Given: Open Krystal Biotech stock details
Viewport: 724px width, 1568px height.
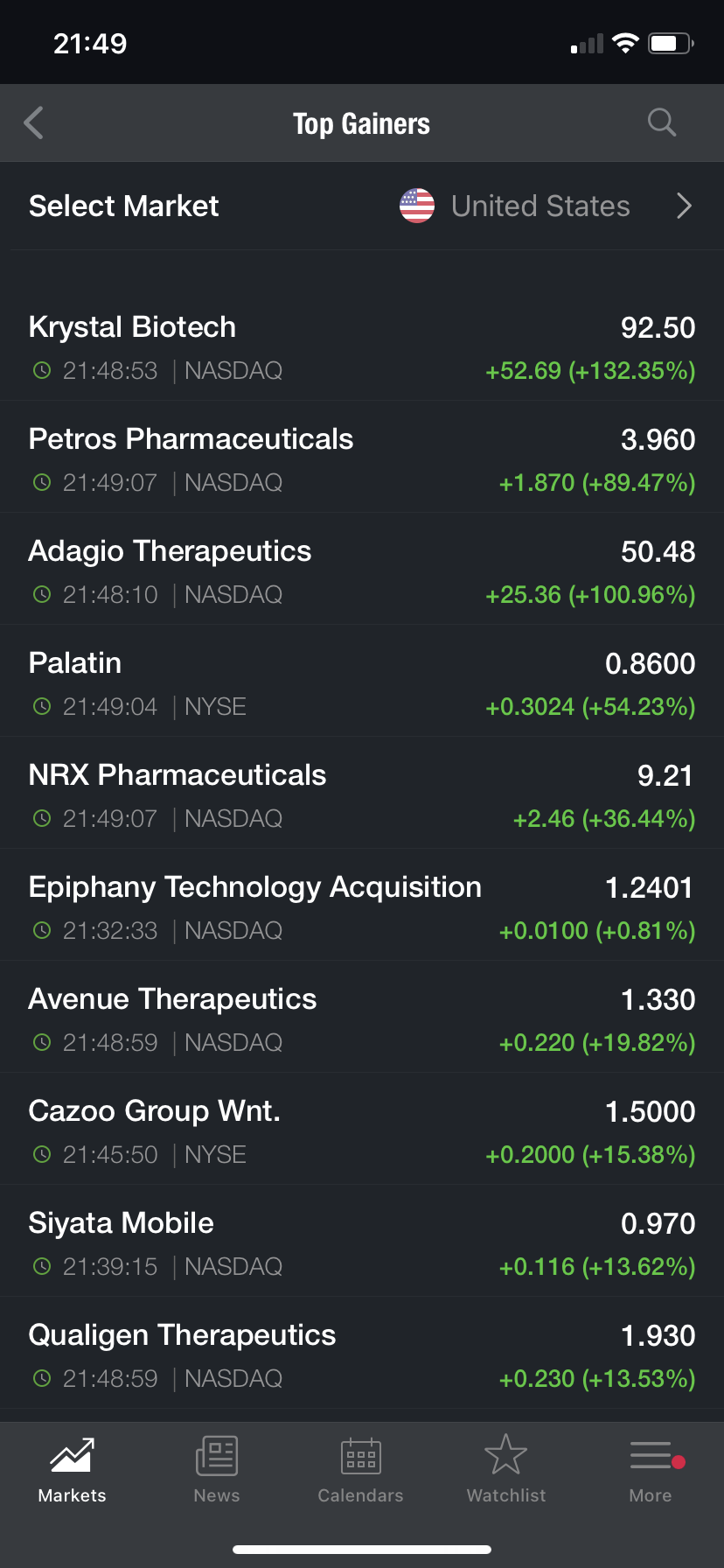Looking at the screenshot, I should click(x=362, y=347).
